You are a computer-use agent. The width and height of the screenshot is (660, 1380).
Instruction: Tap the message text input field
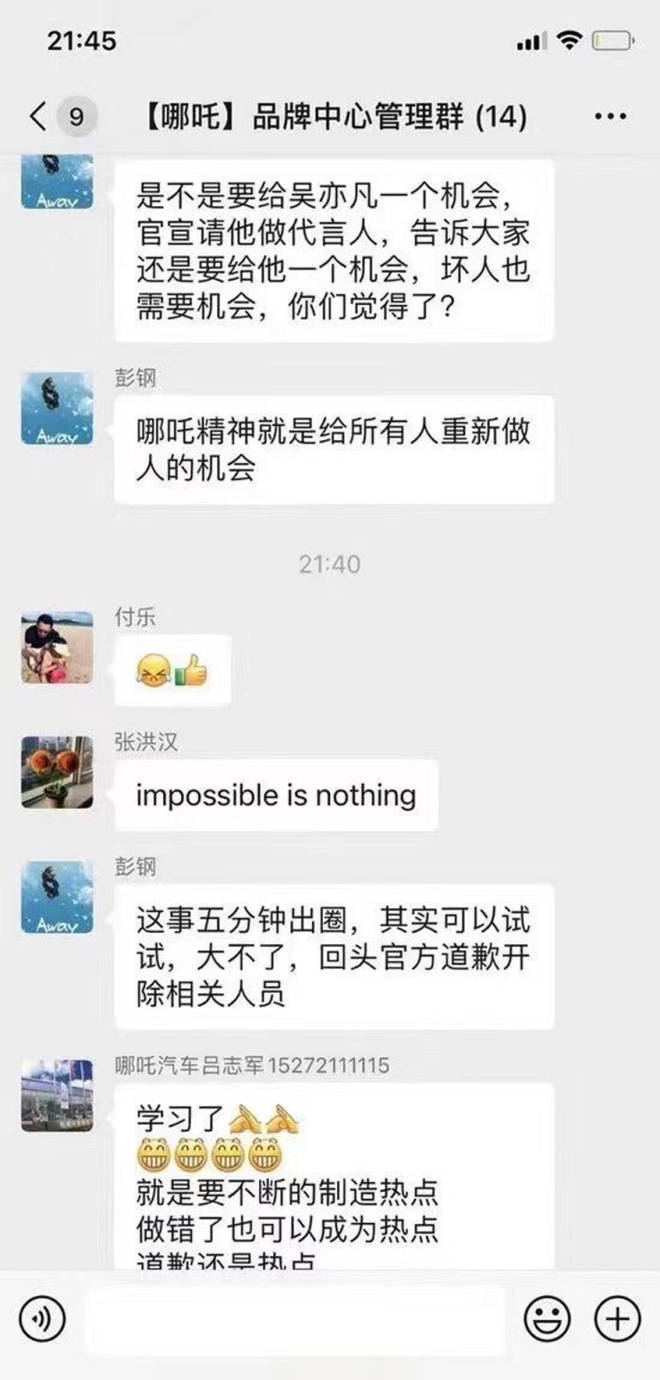pos(294,1321)
